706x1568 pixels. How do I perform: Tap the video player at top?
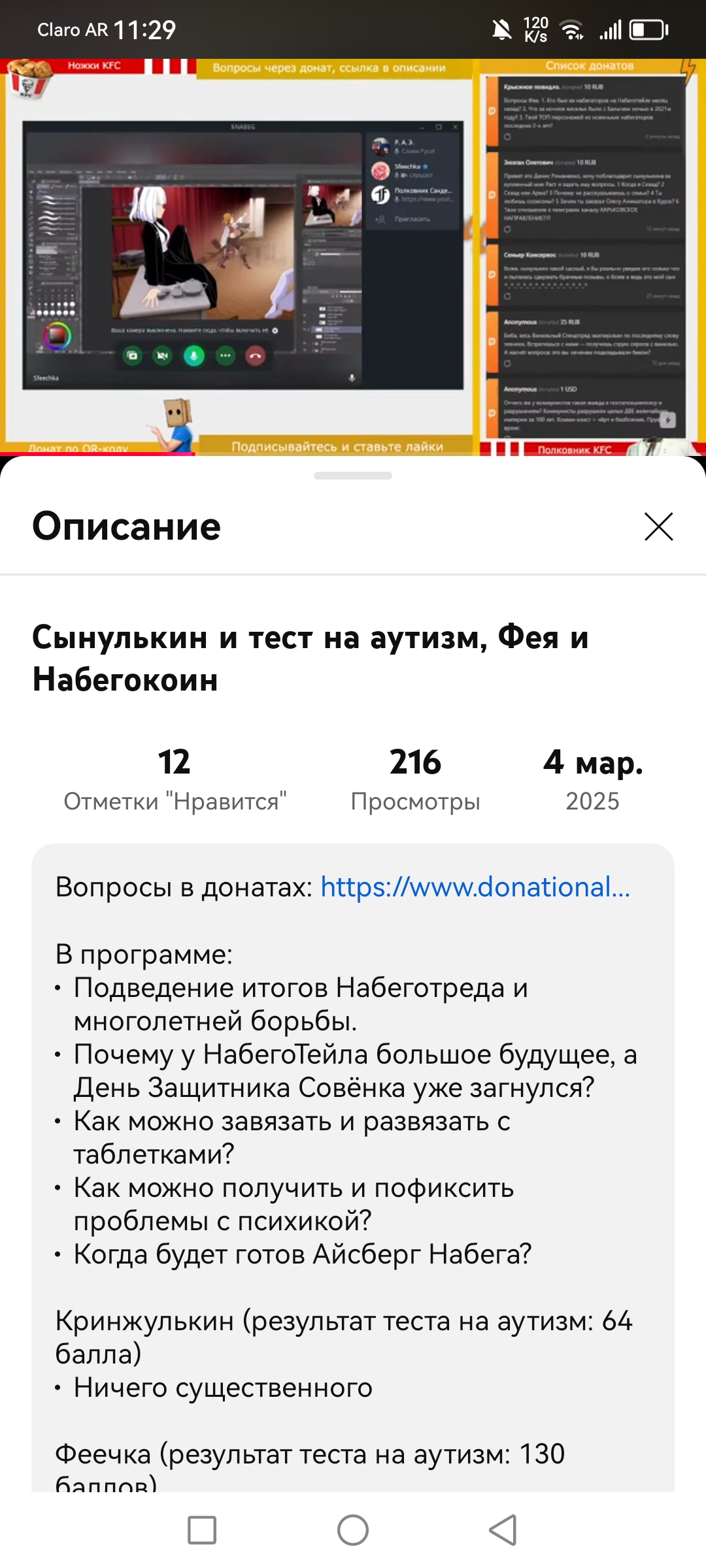click(353, 257)
